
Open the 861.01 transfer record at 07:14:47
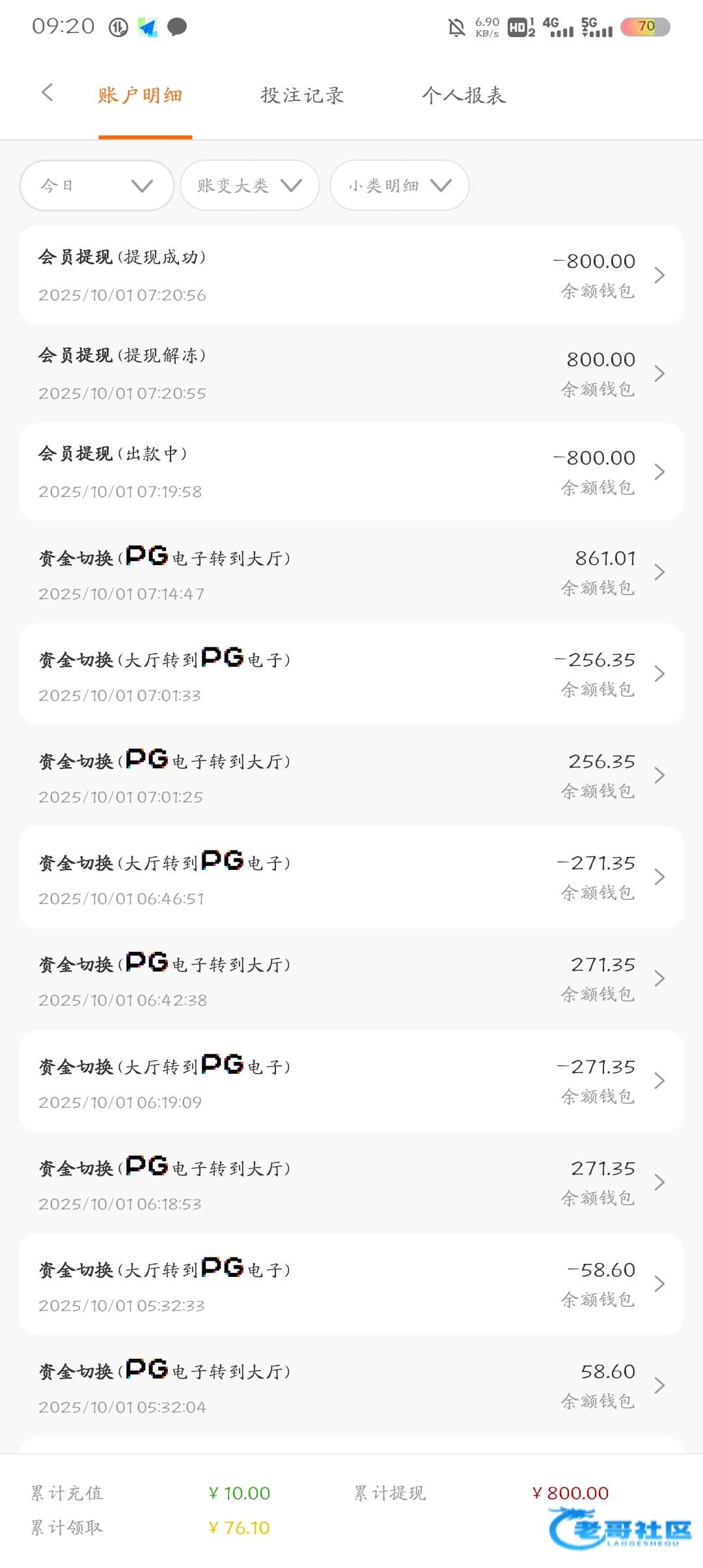point(351,573)
